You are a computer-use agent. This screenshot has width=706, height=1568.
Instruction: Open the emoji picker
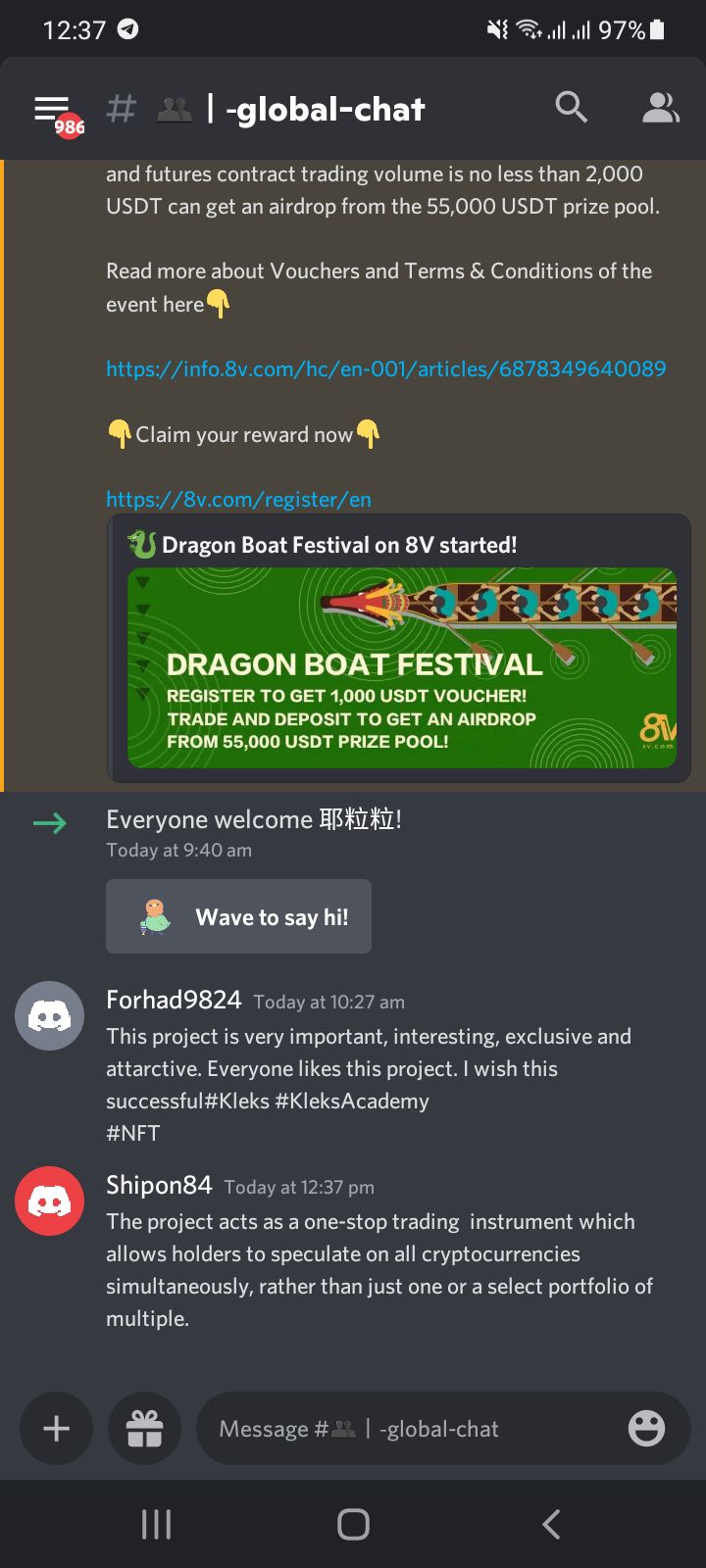(x=646, y=1428)
